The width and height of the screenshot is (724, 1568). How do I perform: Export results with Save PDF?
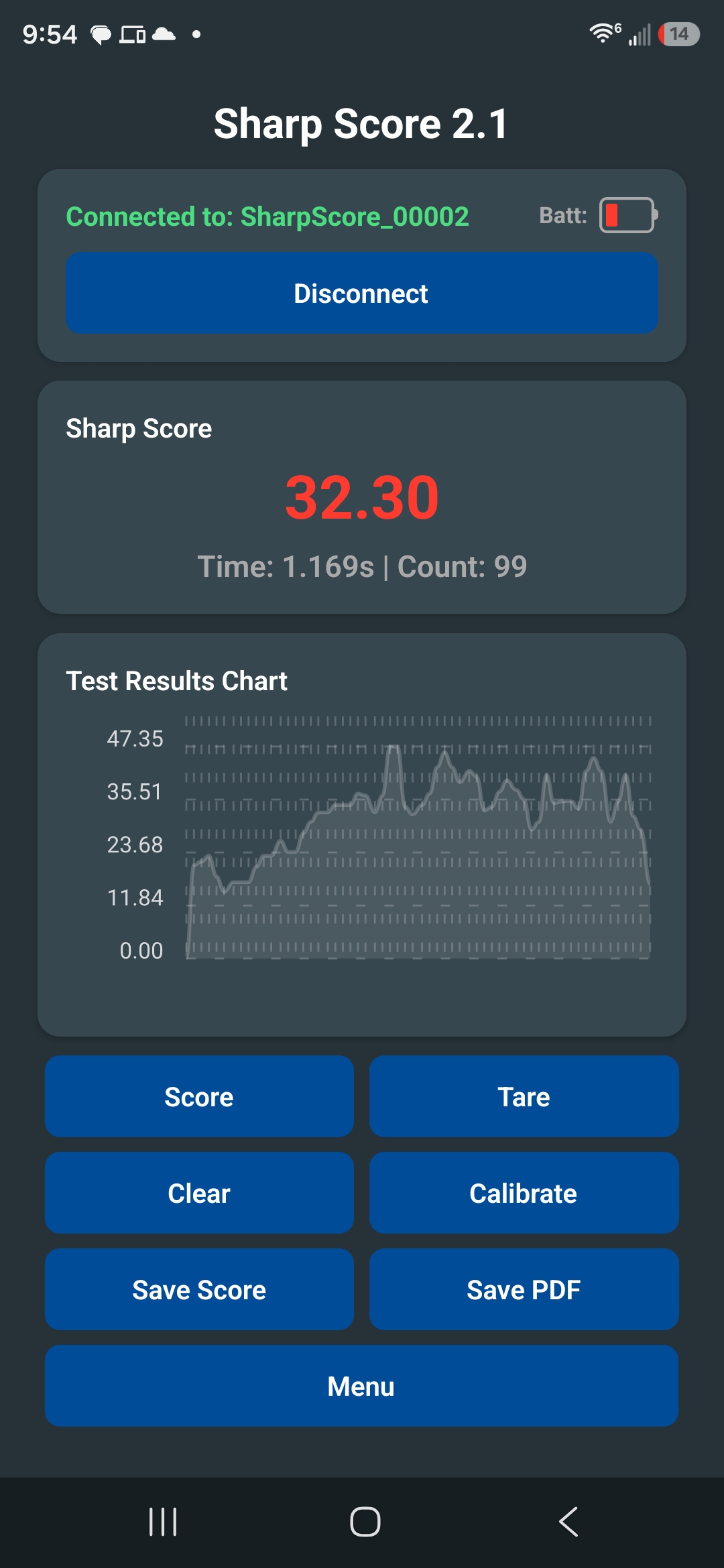tap(524, 1289)
